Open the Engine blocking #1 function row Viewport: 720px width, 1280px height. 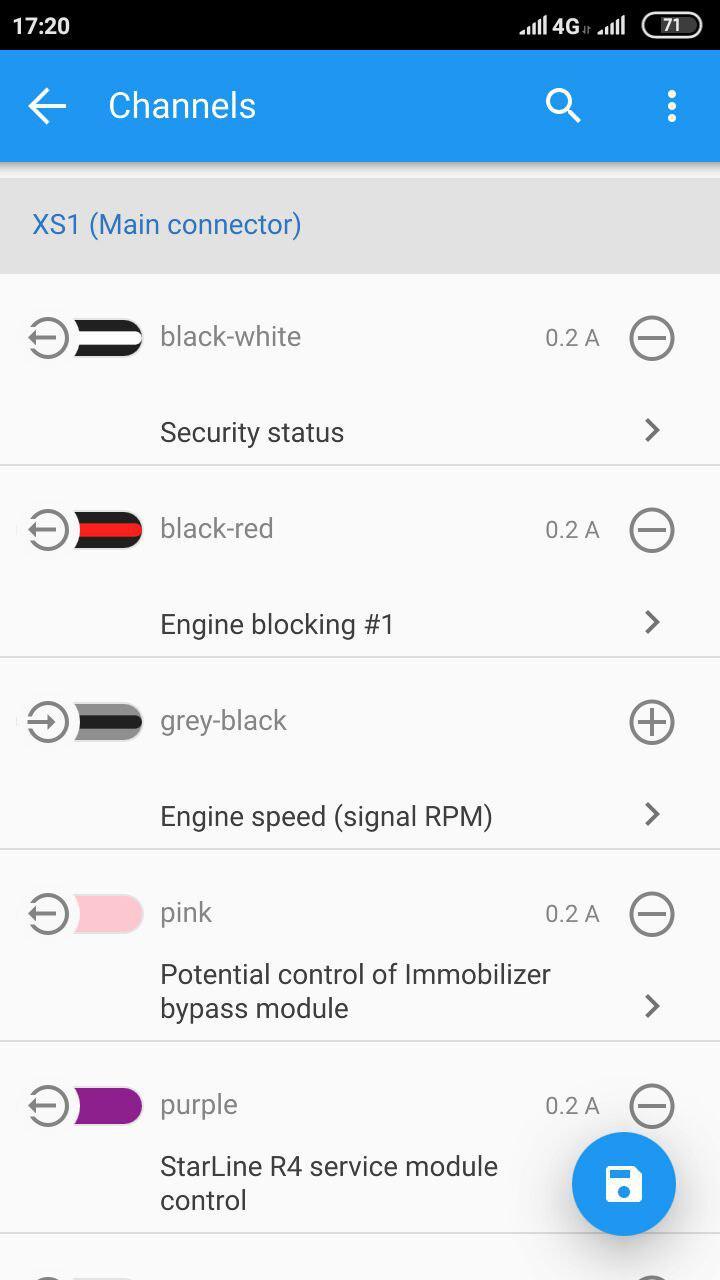(x=360, y=624)
